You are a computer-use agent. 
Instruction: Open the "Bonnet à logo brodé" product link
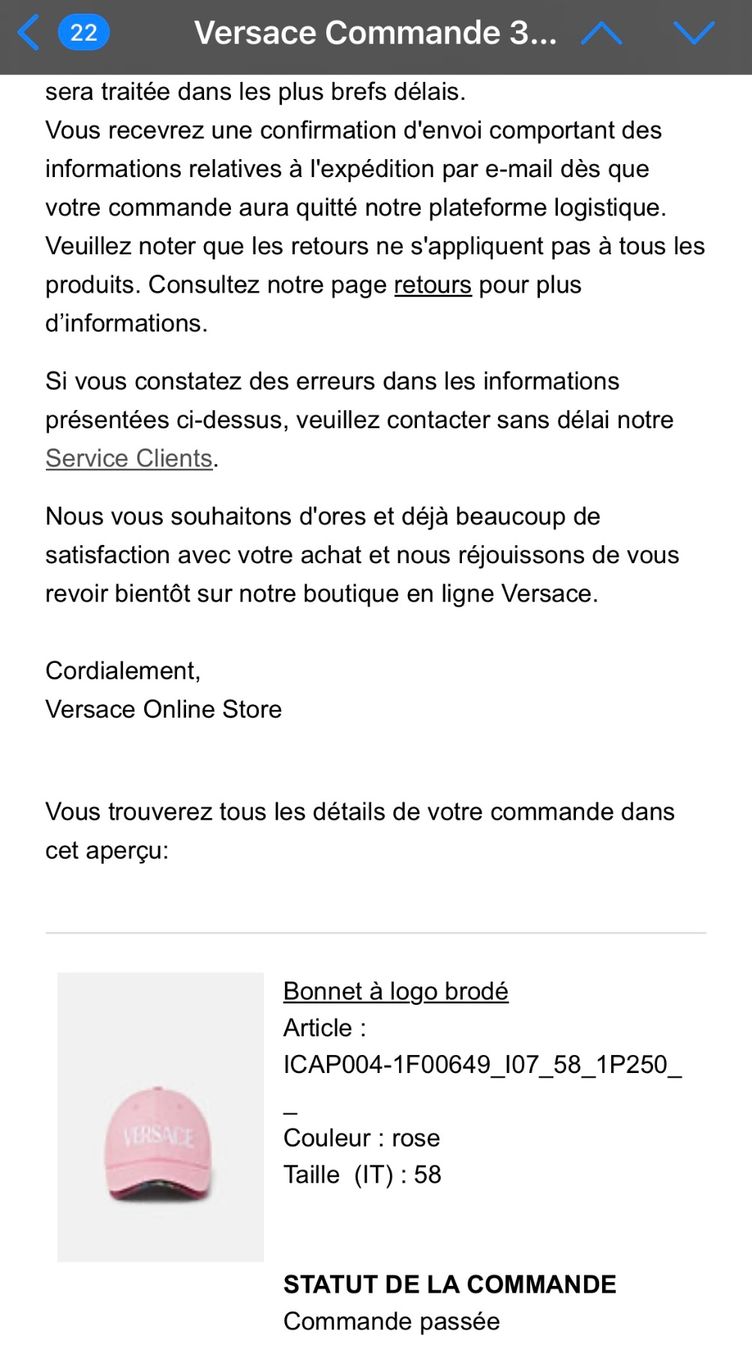click(396, 991)
